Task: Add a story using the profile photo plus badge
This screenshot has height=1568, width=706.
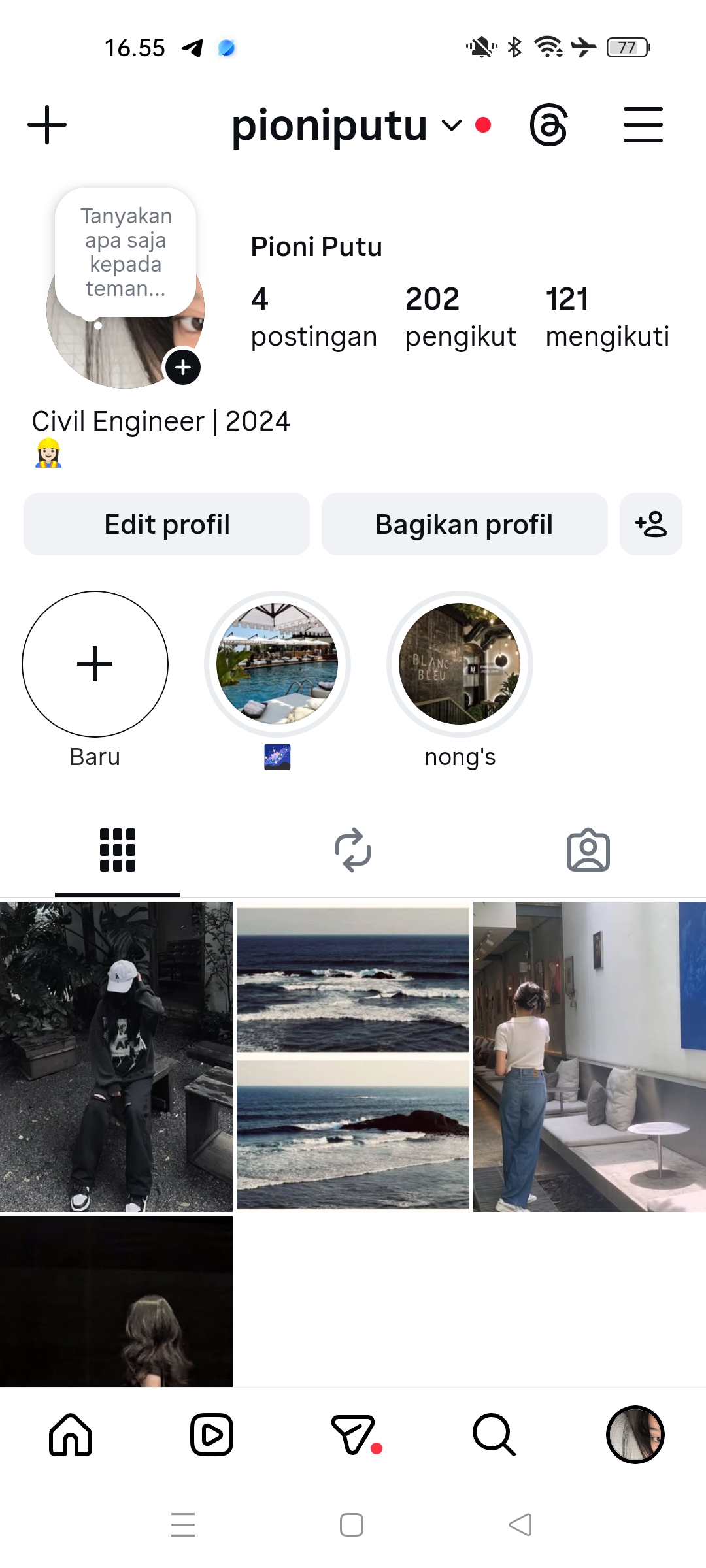Action: (183, 367)
